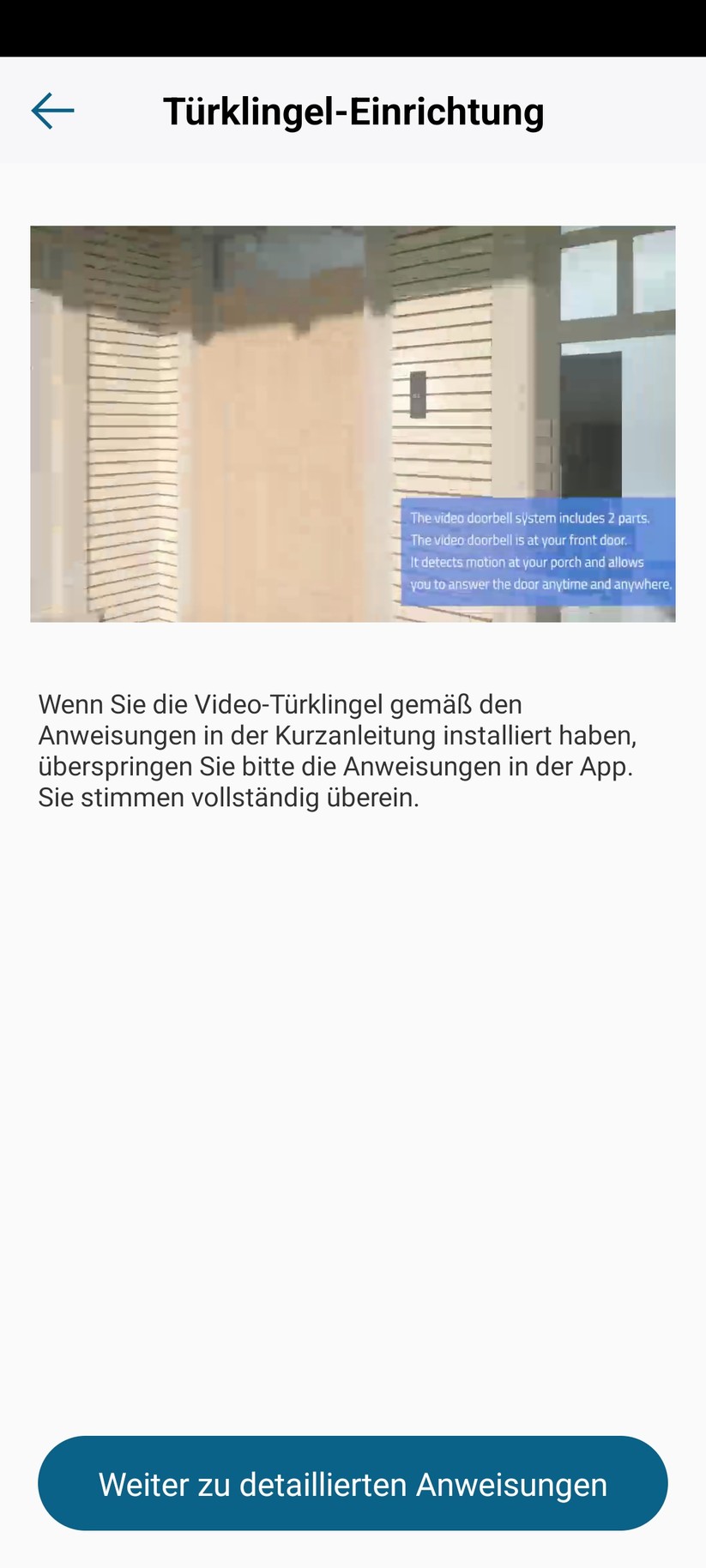Image resolution: width=706 pixels, height=1568 pixels.
Task: Tap the video frame showing the front door
Action: (x=353, y=424)
